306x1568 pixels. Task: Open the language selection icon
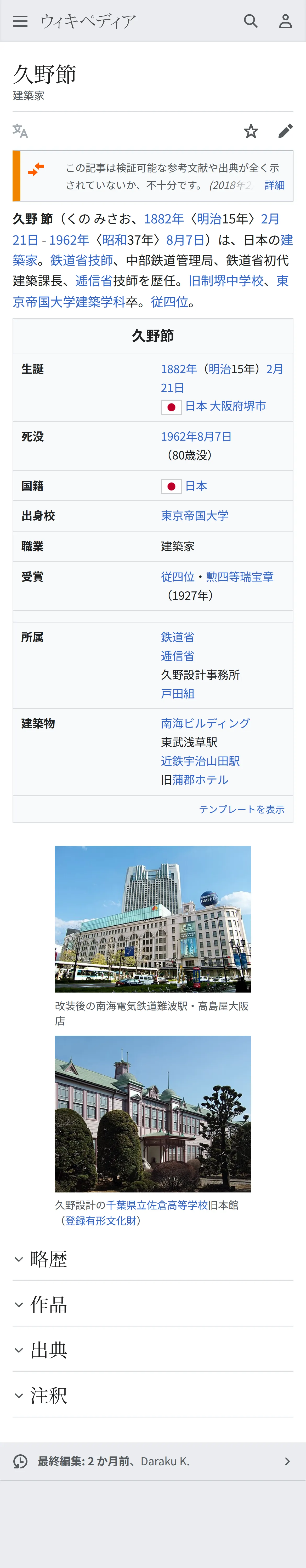coord(20,131)
